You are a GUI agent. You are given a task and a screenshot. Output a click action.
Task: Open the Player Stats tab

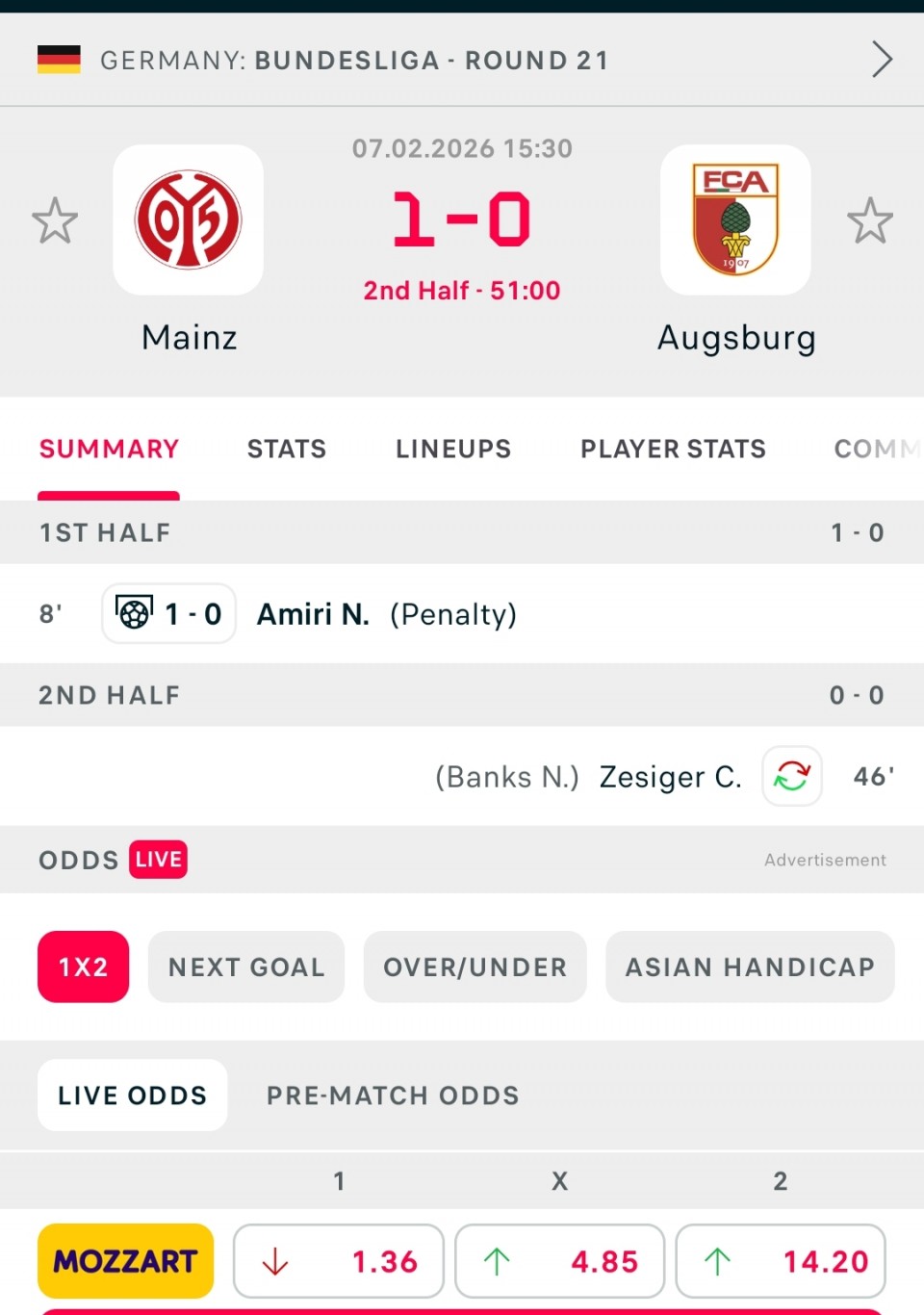tap(673, 449)
